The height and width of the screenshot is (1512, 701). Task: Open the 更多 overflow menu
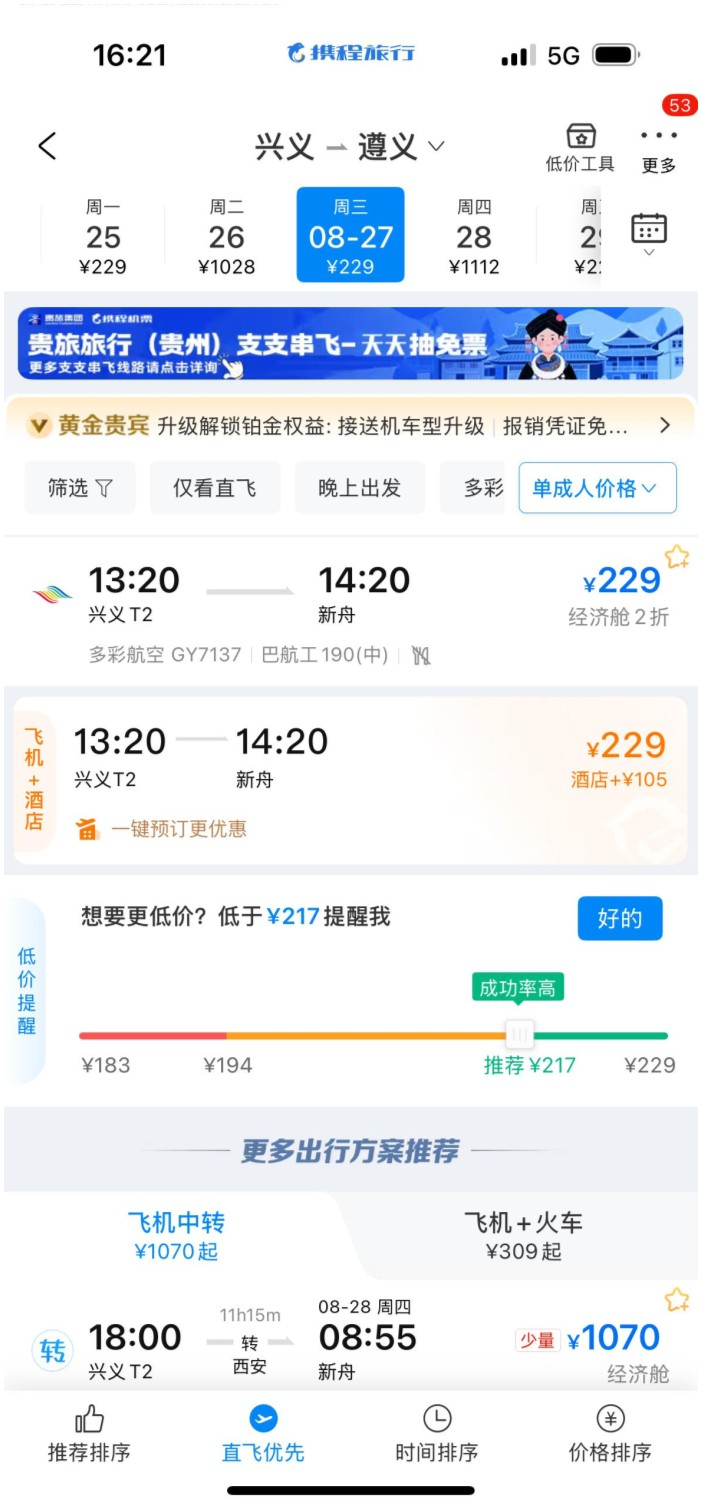coord(659,148)
